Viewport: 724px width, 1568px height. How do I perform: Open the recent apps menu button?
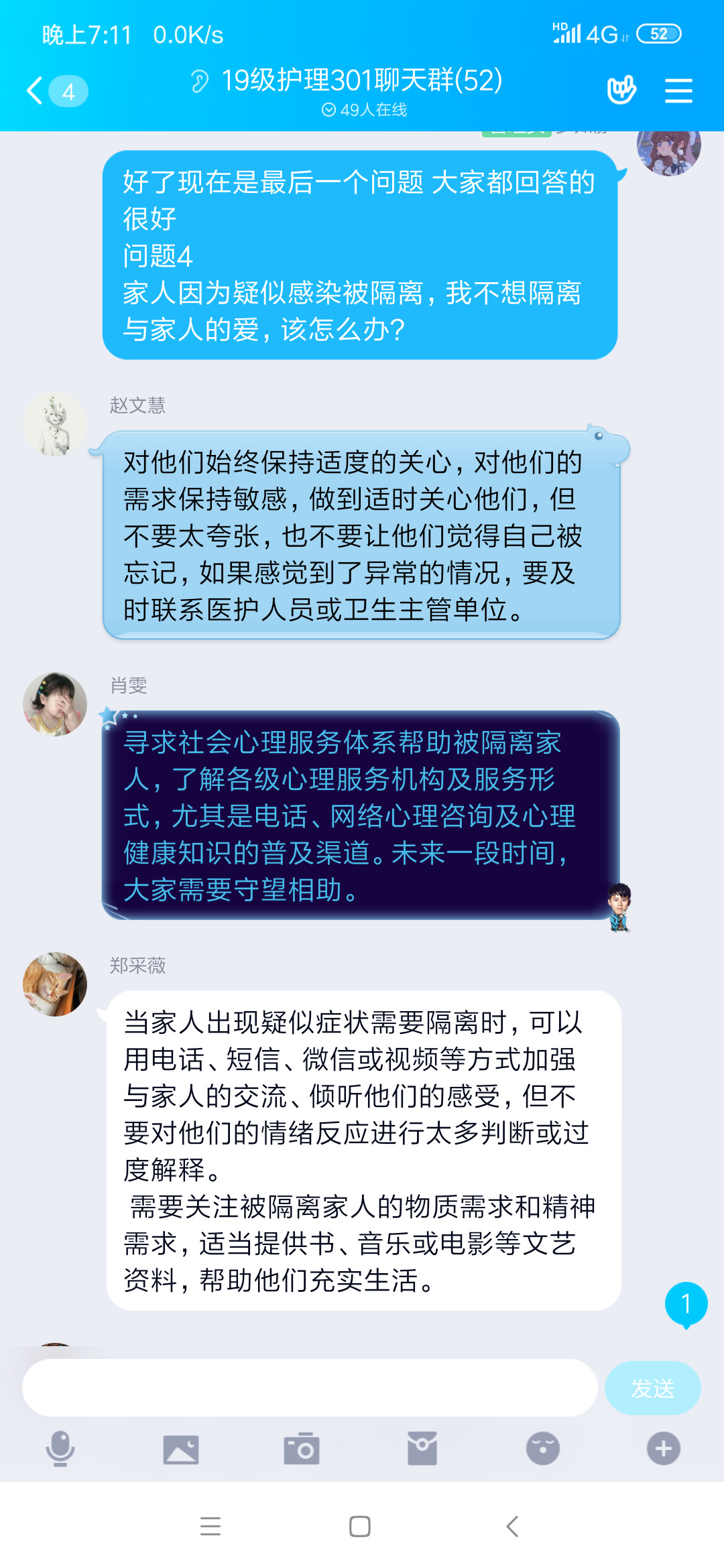[210, 1526]
